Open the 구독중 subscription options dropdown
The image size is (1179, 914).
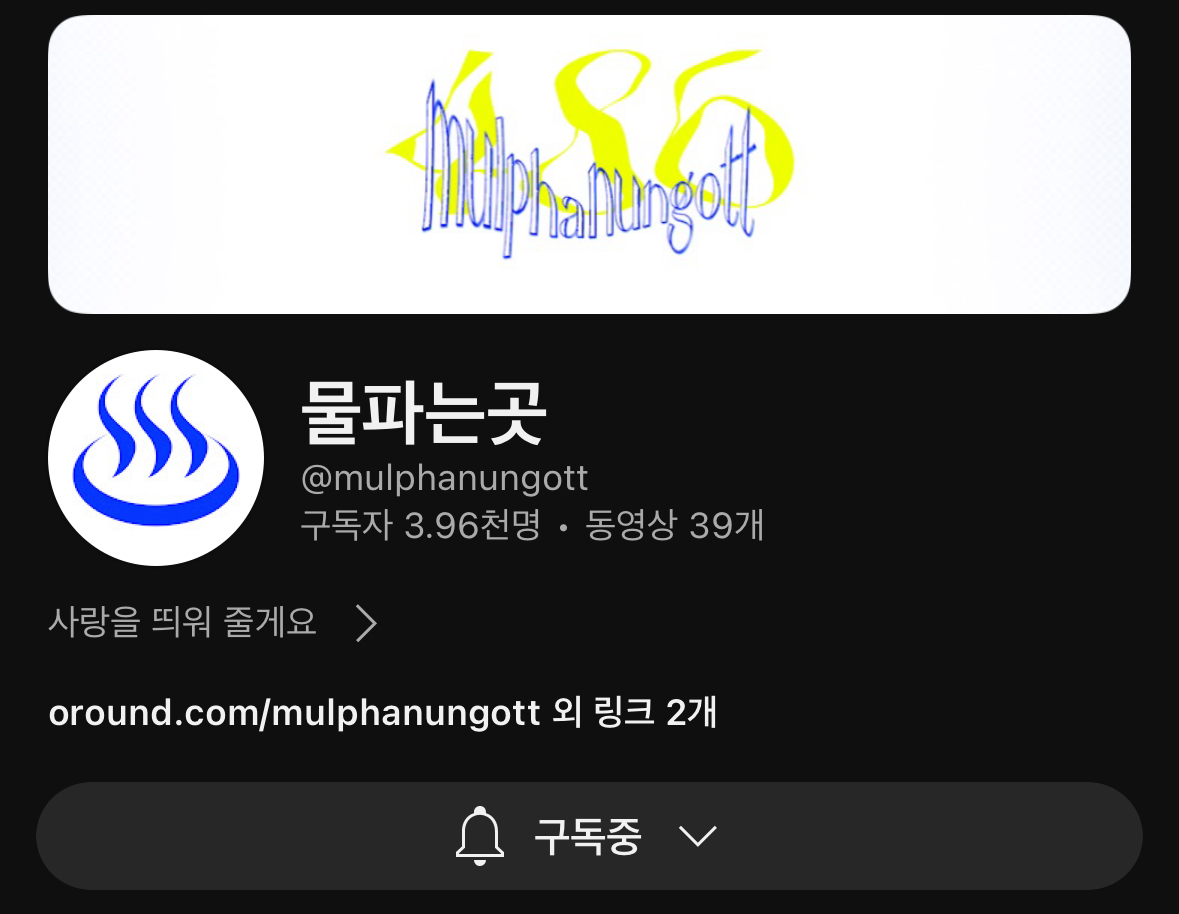point(588,836)
